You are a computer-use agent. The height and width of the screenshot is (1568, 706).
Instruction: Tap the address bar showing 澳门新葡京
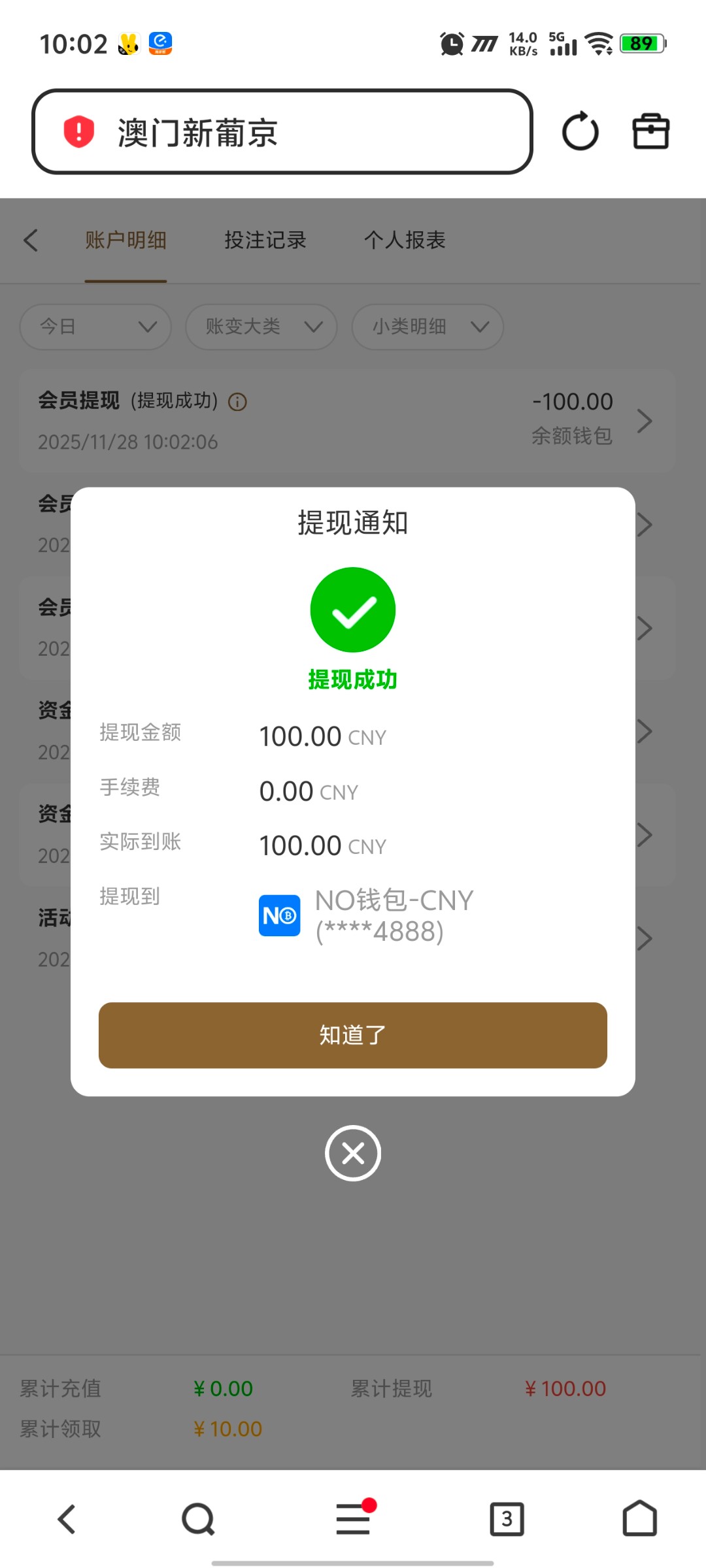coord(282,132)
